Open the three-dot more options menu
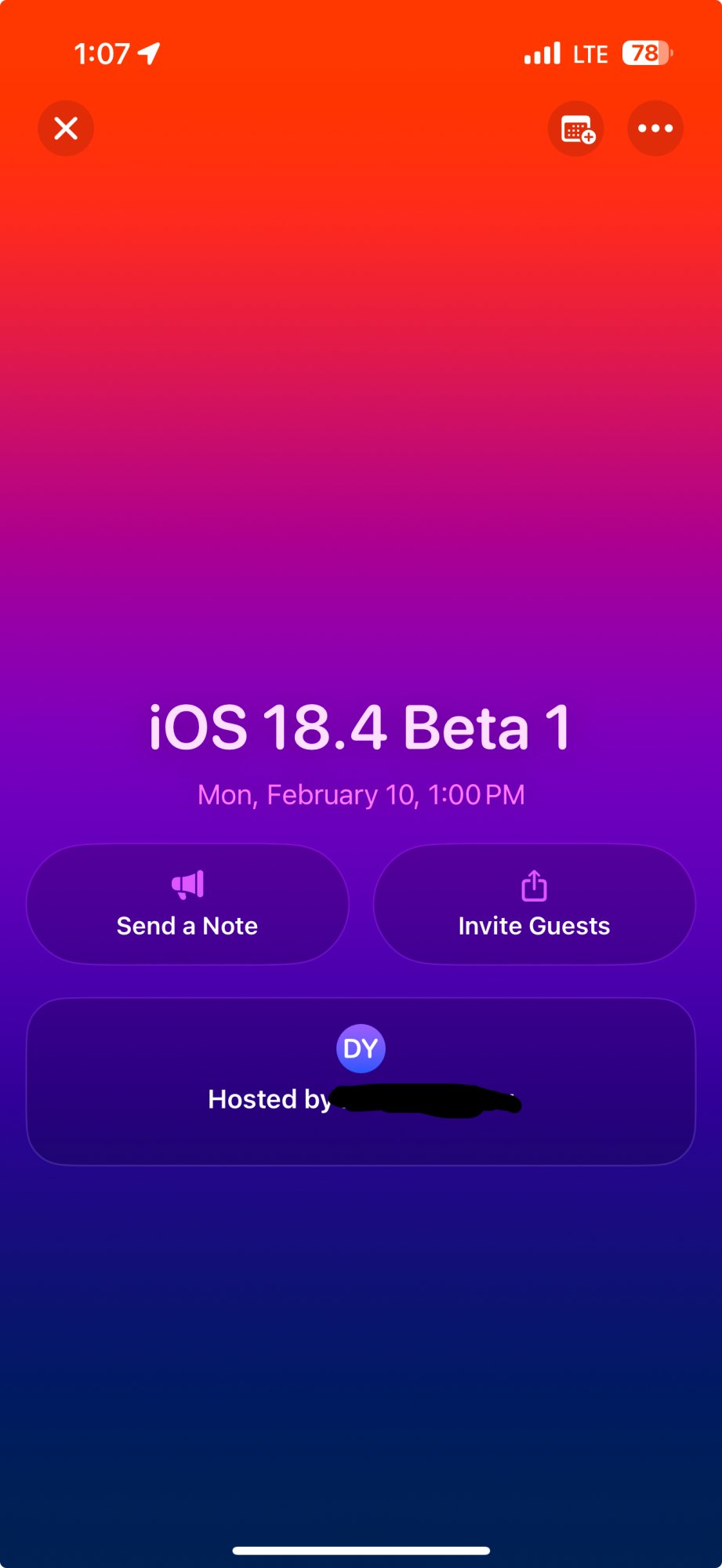Image resolution: width=722 pixels, height=1568 pixels. click(655, 129)
